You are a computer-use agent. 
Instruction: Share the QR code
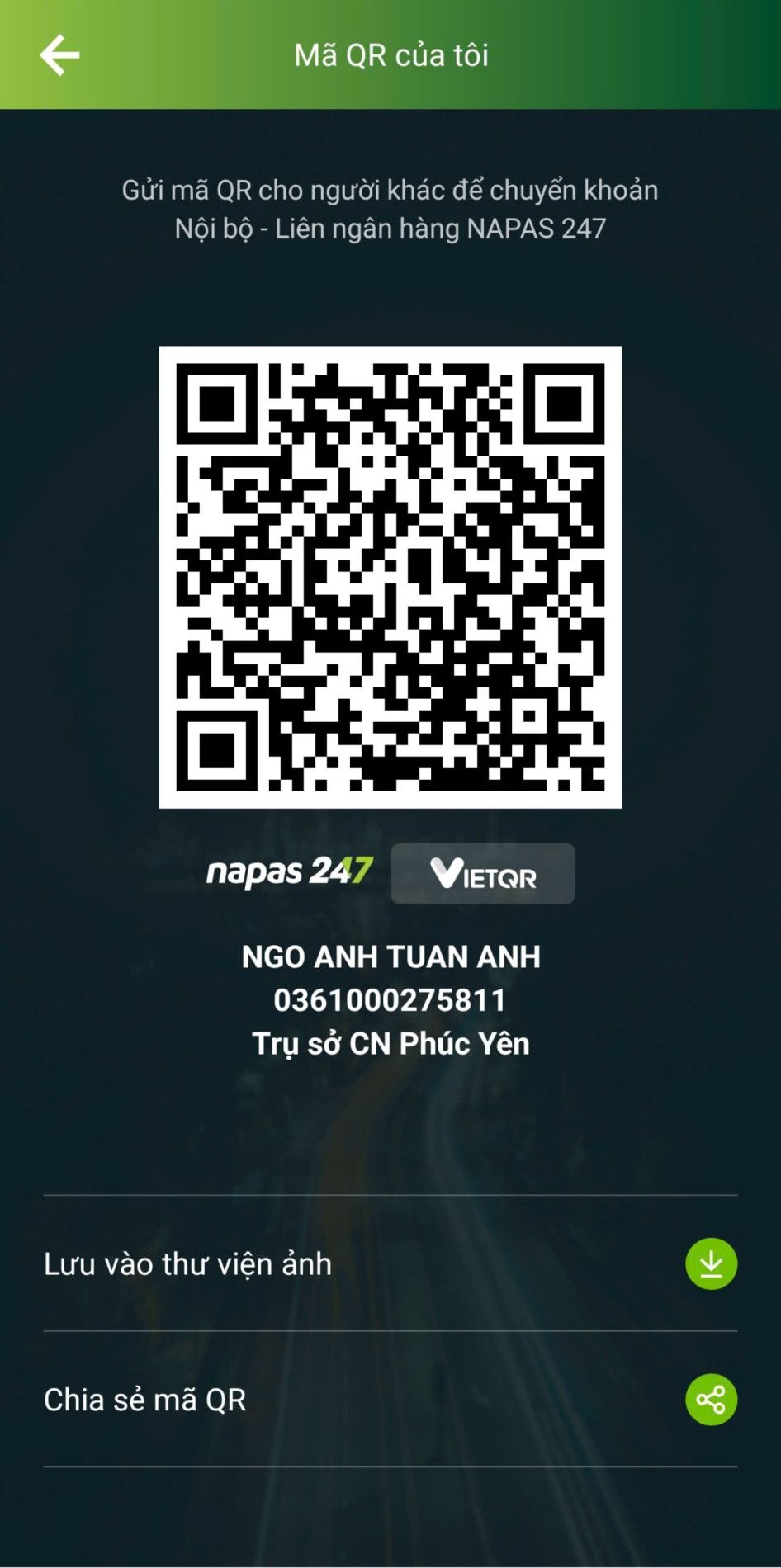[x=710, y=1400]
